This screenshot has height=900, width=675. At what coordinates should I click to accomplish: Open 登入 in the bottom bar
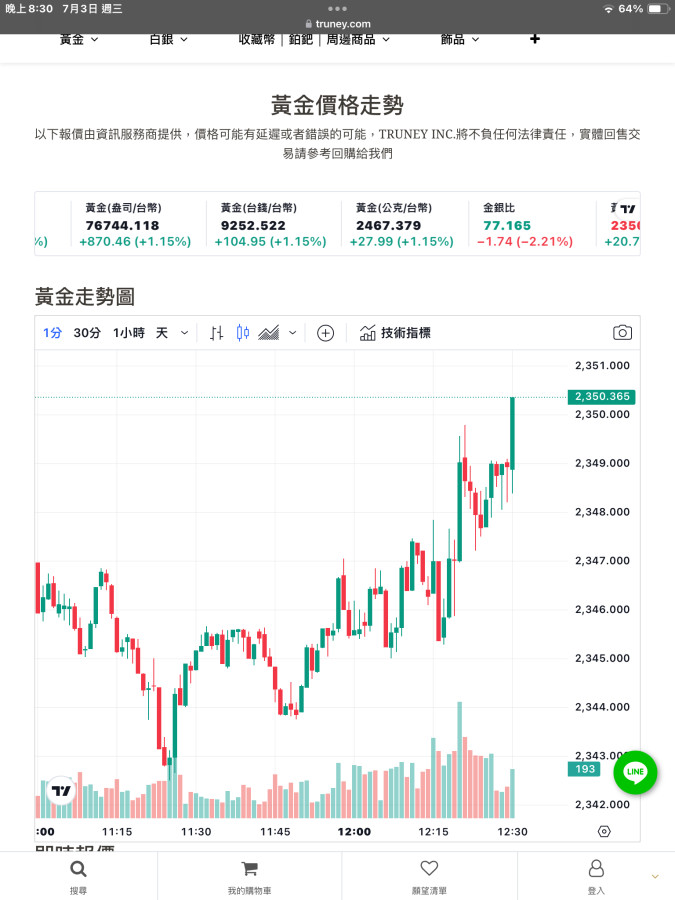pos(596,876)
